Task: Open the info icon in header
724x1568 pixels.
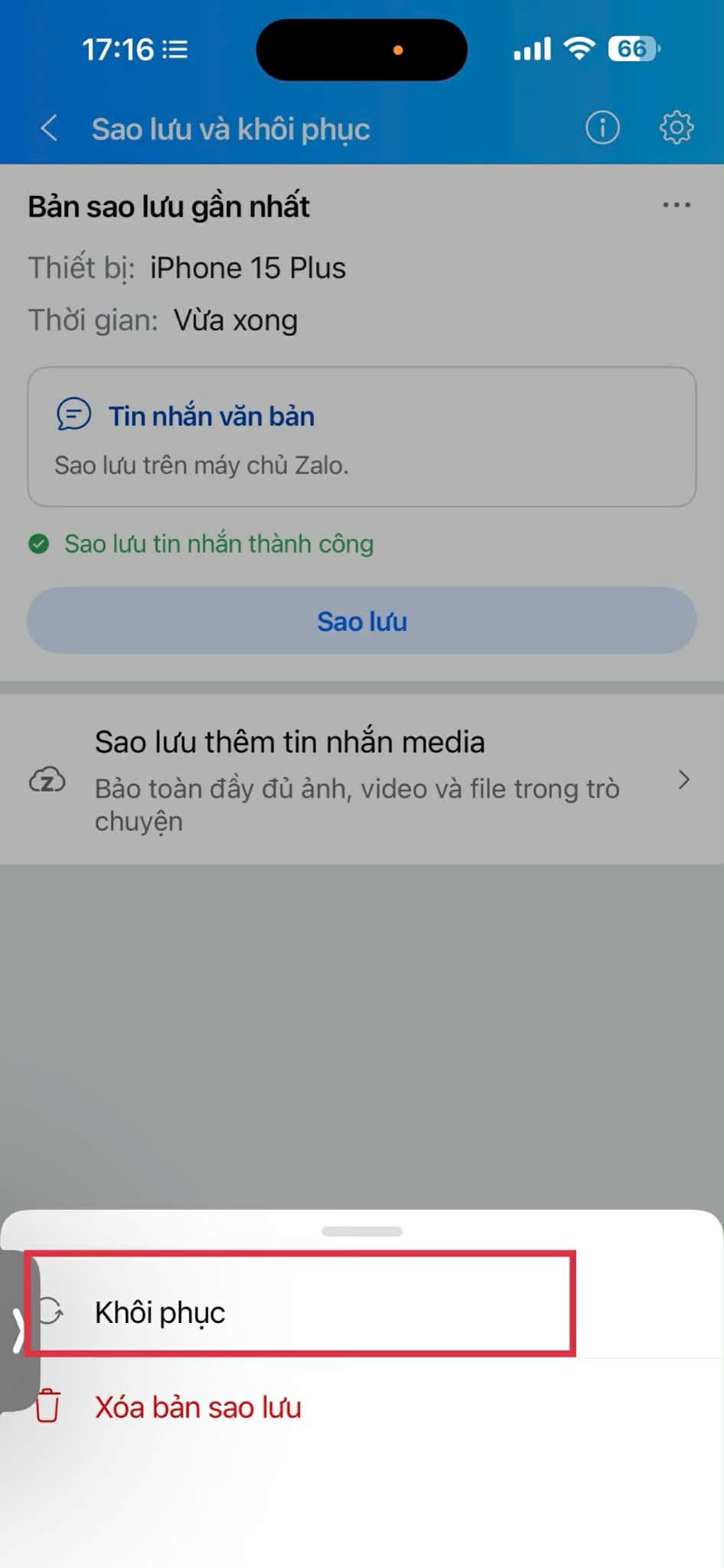Action: [x=602, y=128]
